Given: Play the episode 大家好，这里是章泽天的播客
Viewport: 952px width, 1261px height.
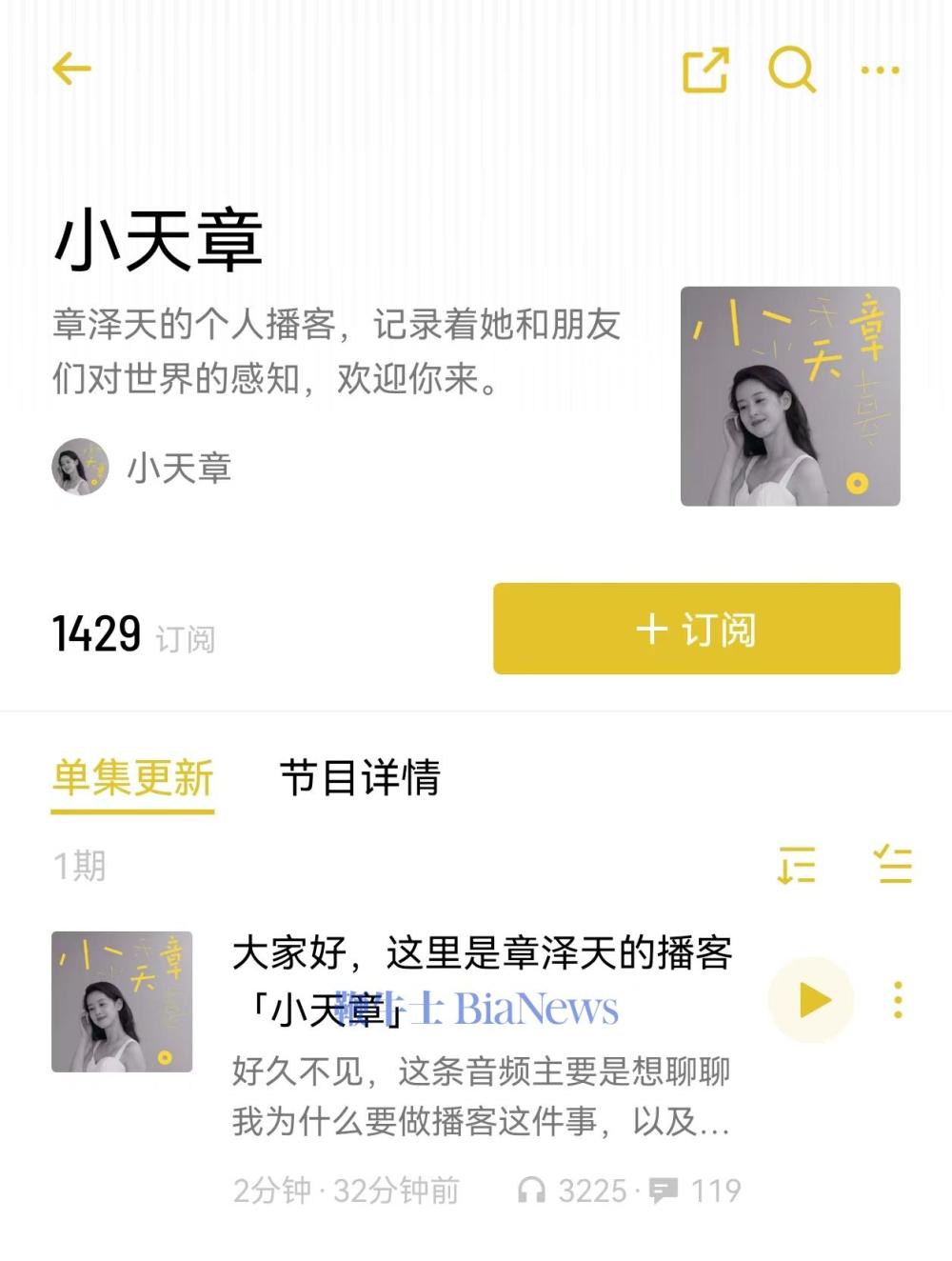Looking at the screenshot, I should [811, 1000].
